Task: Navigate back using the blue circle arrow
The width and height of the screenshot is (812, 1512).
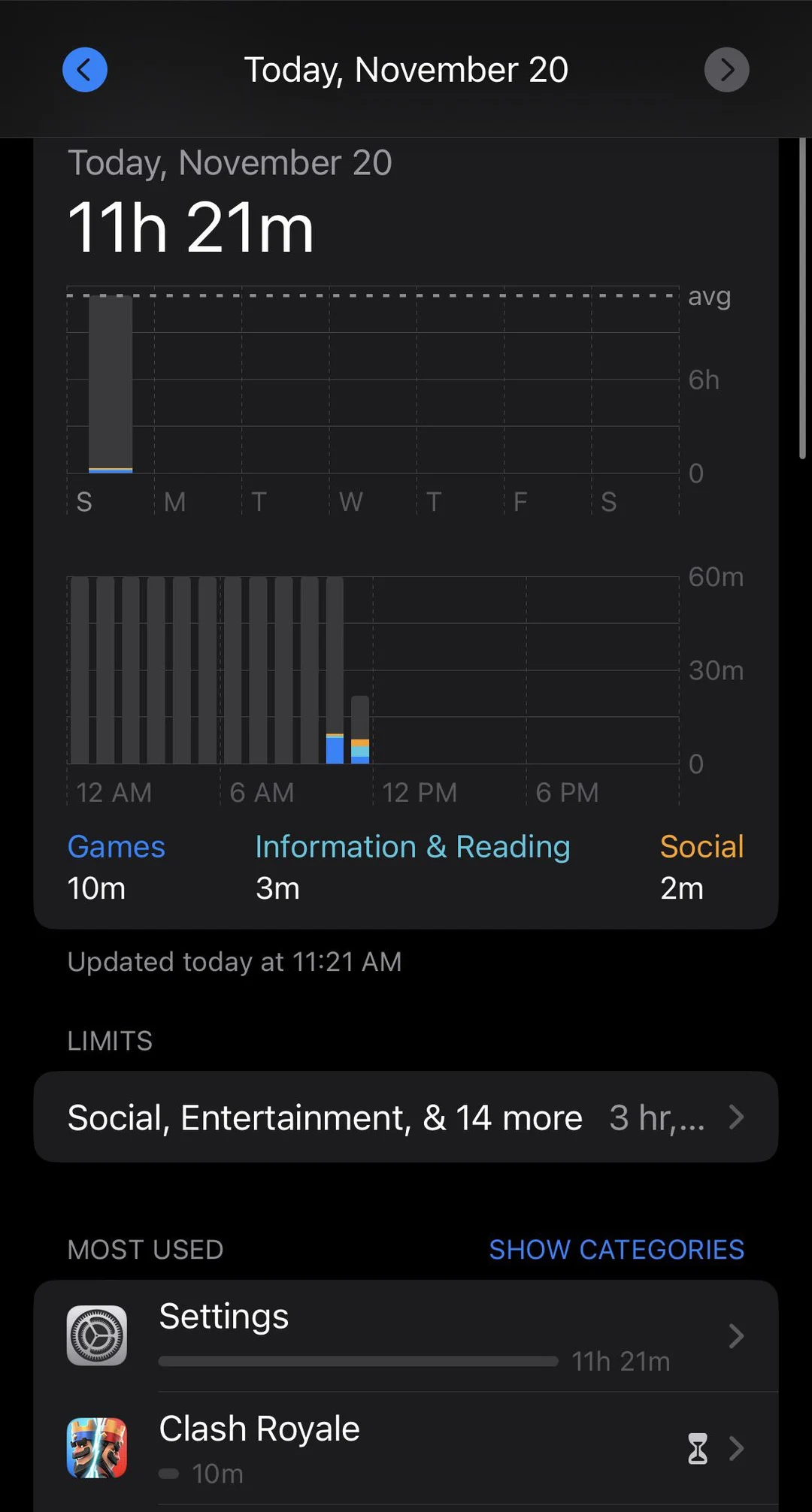Action: coord(84,69)
